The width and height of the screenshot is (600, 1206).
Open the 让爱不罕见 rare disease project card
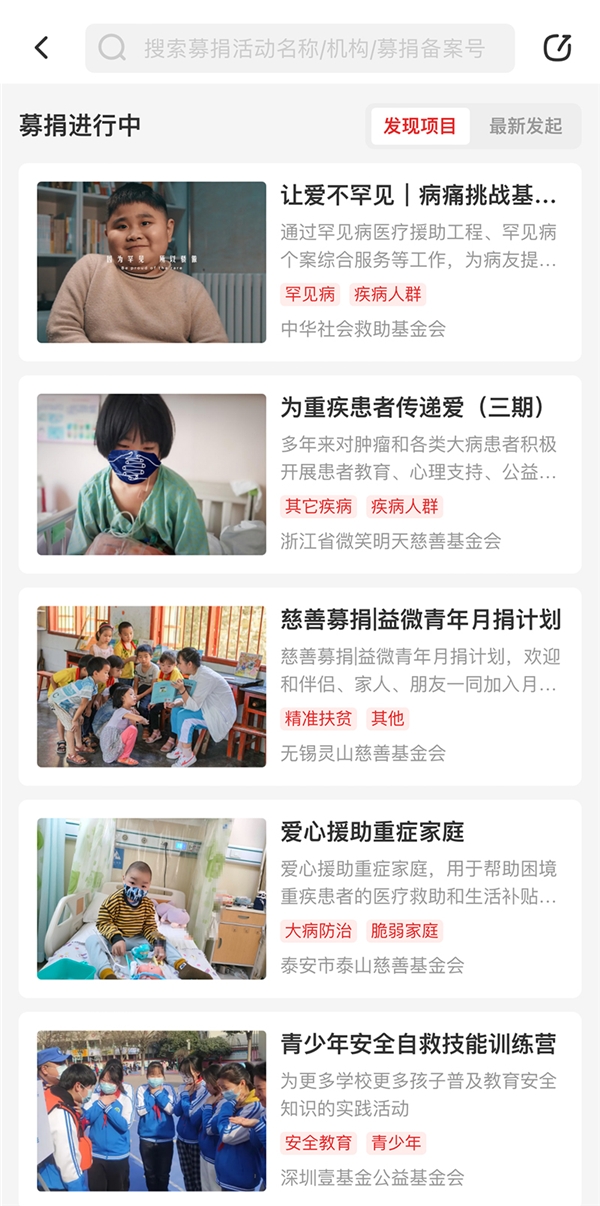[300, 262]
